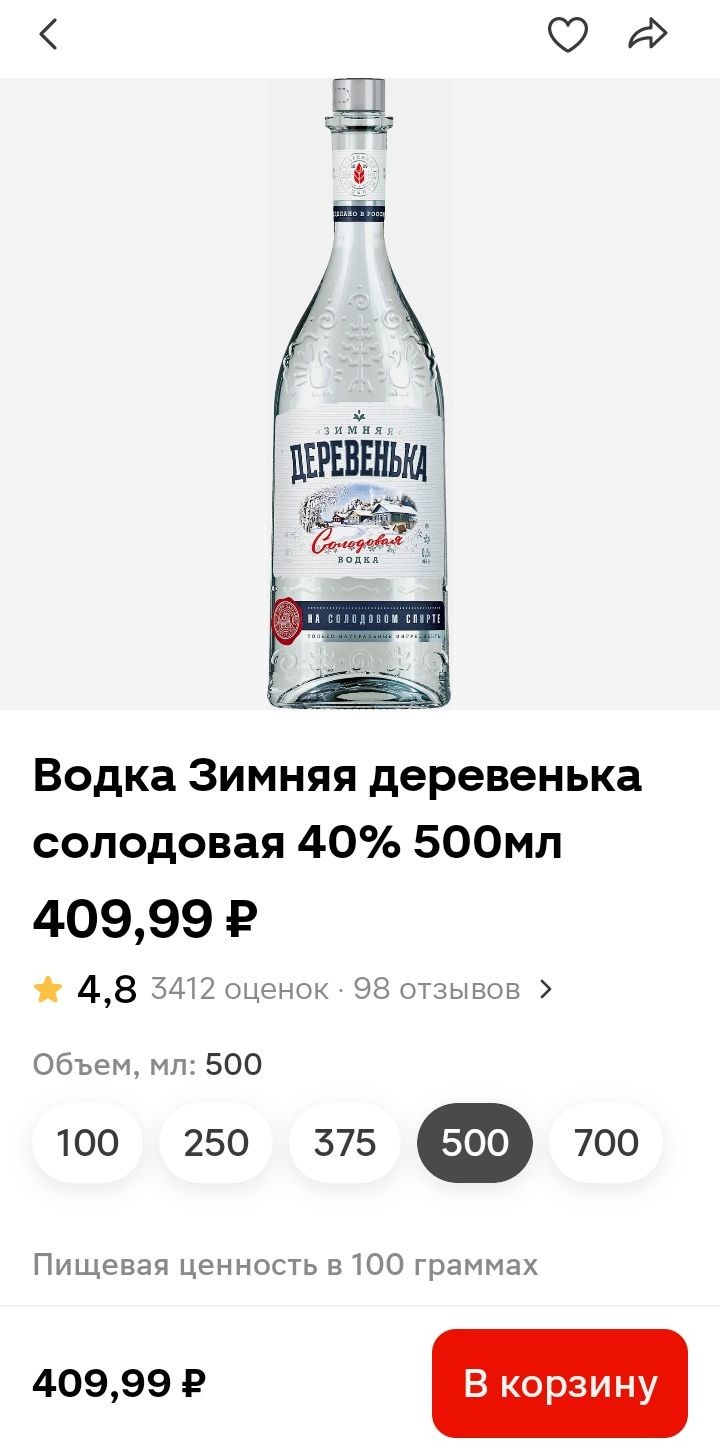This screenshot has width=720, height=1448.
Task: Choose the 250 ml volume option
Action: (x=216, y=1142)
